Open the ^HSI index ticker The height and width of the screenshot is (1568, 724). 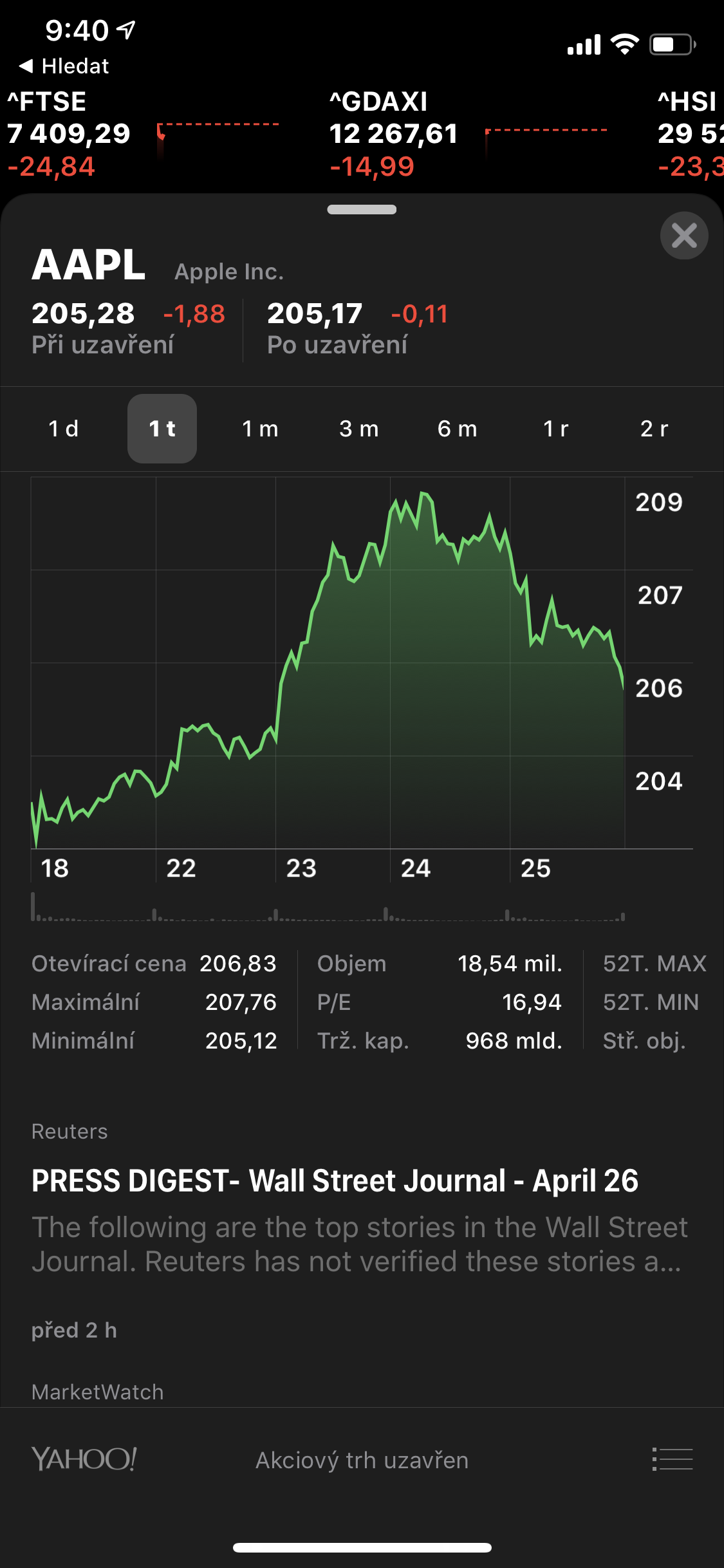point(690,134)
